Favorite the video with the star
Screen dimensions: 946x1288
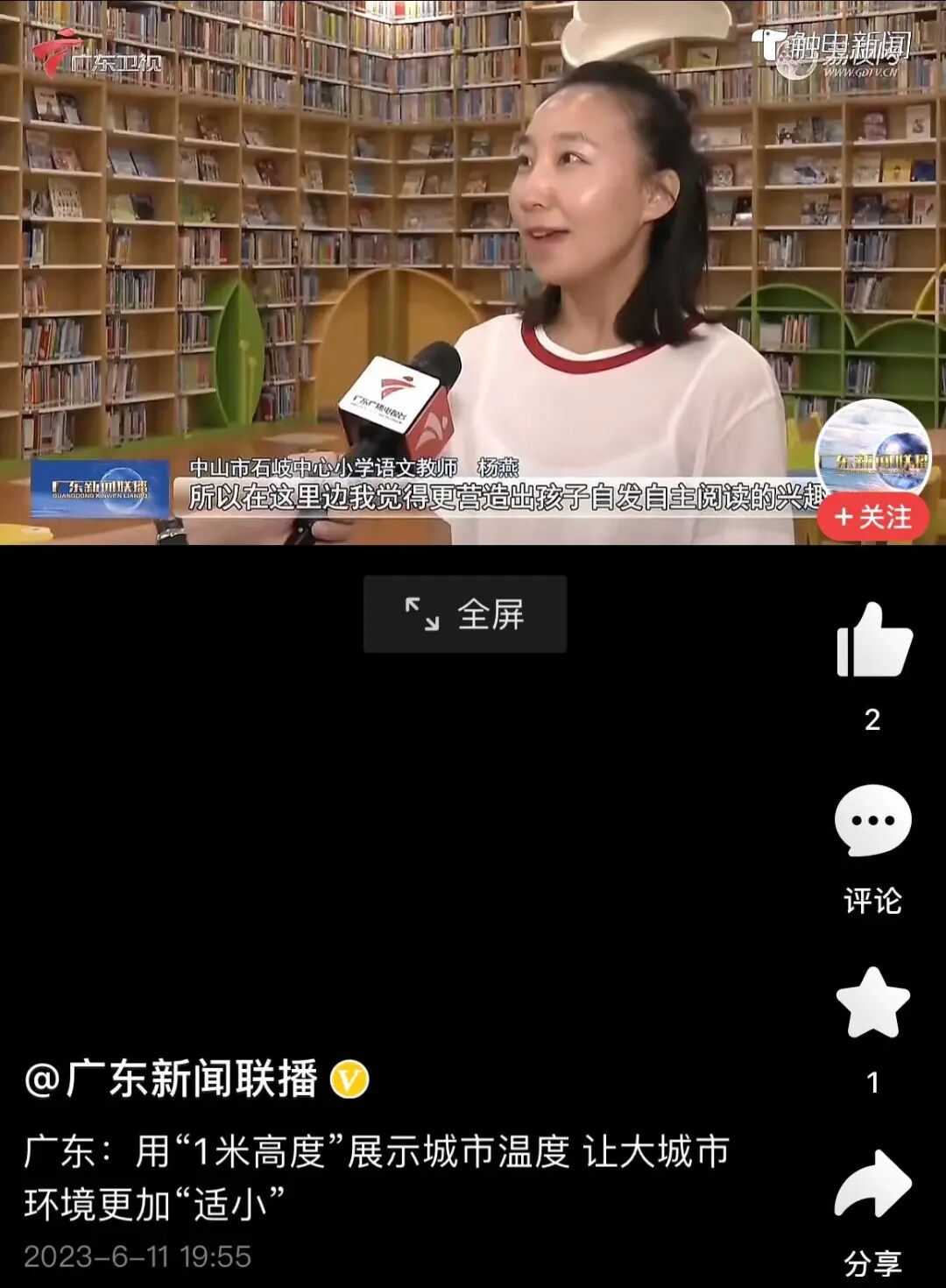(x=872, y=1003)
